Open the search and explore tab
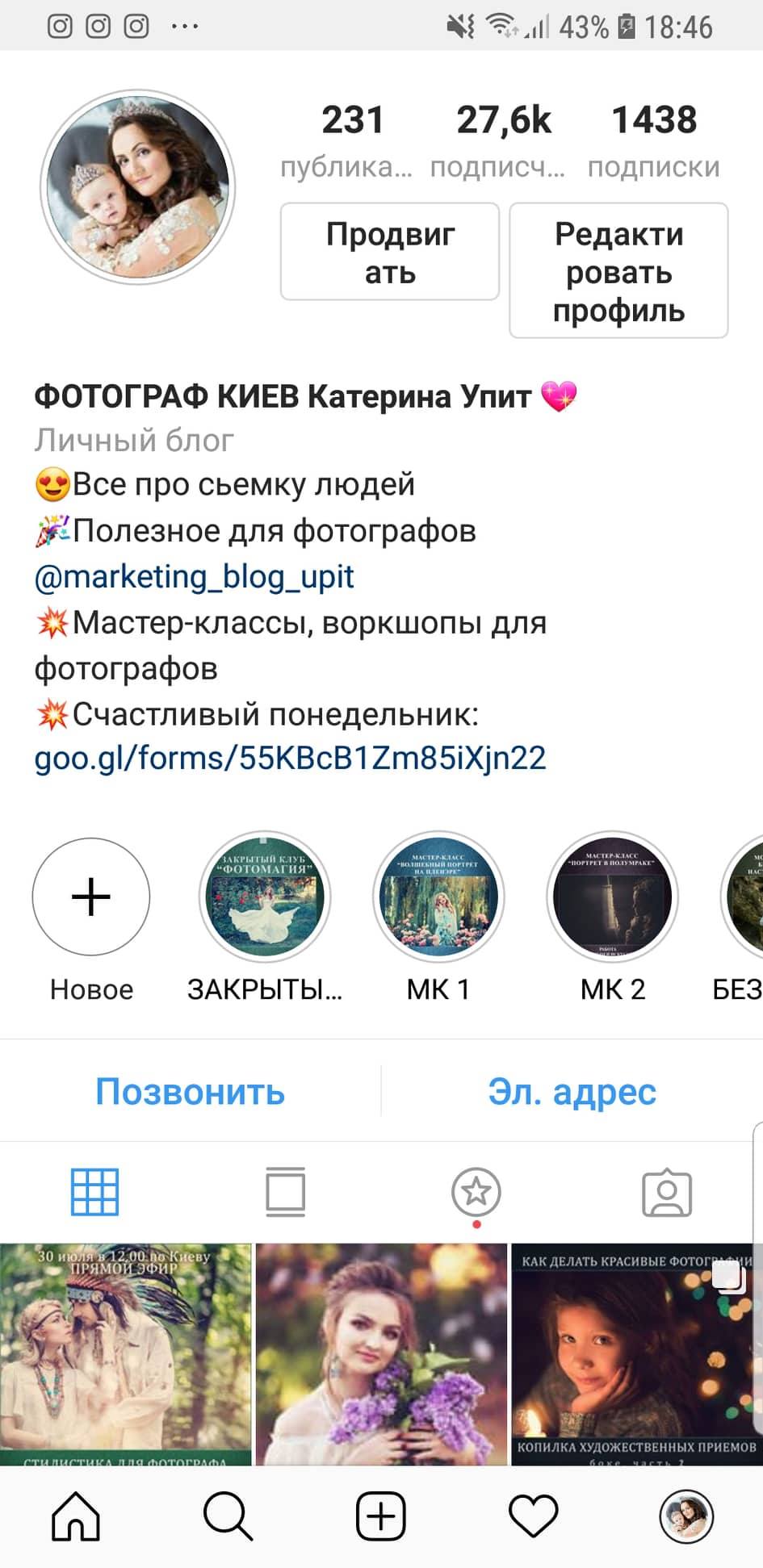 click(228, 1517)
